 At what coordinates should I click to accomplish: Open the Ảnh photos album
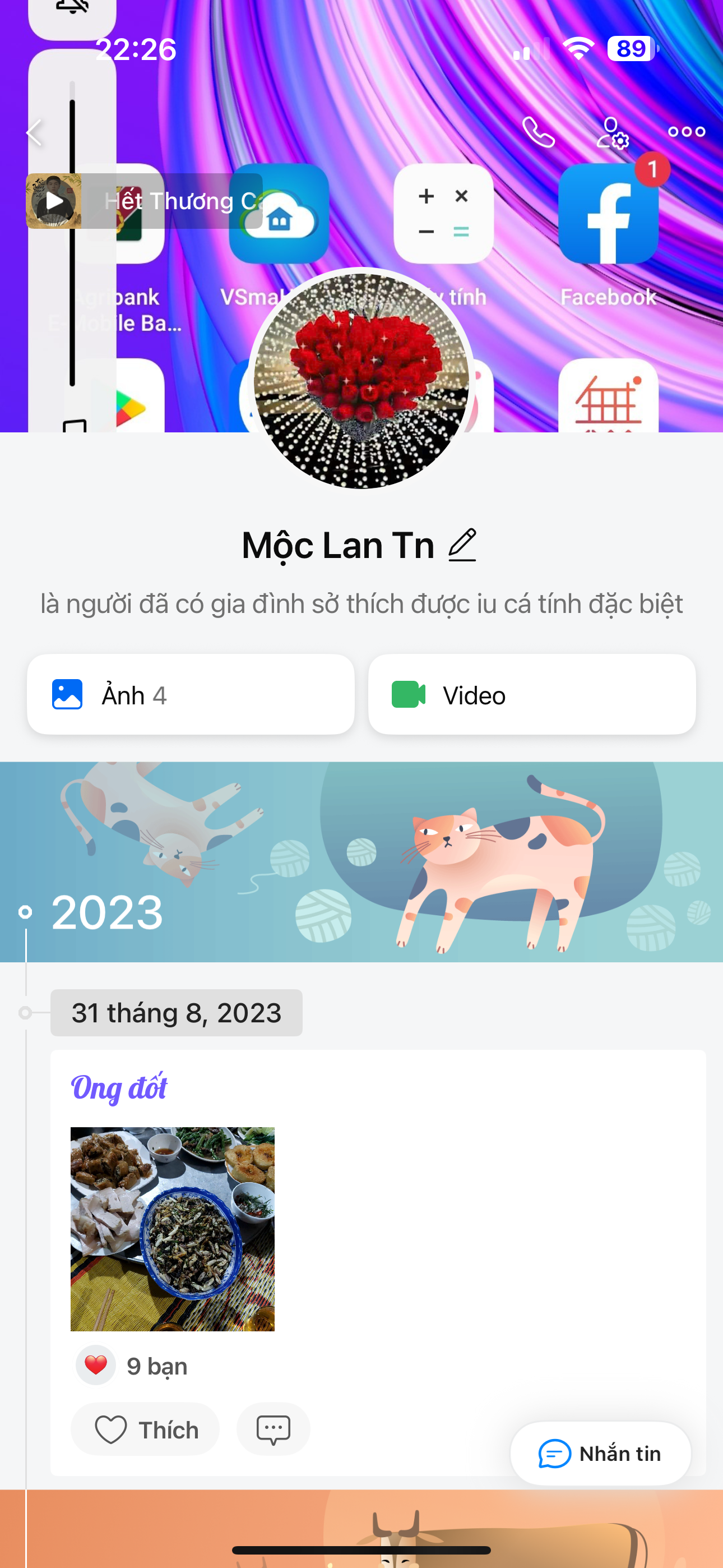[191, 694]
